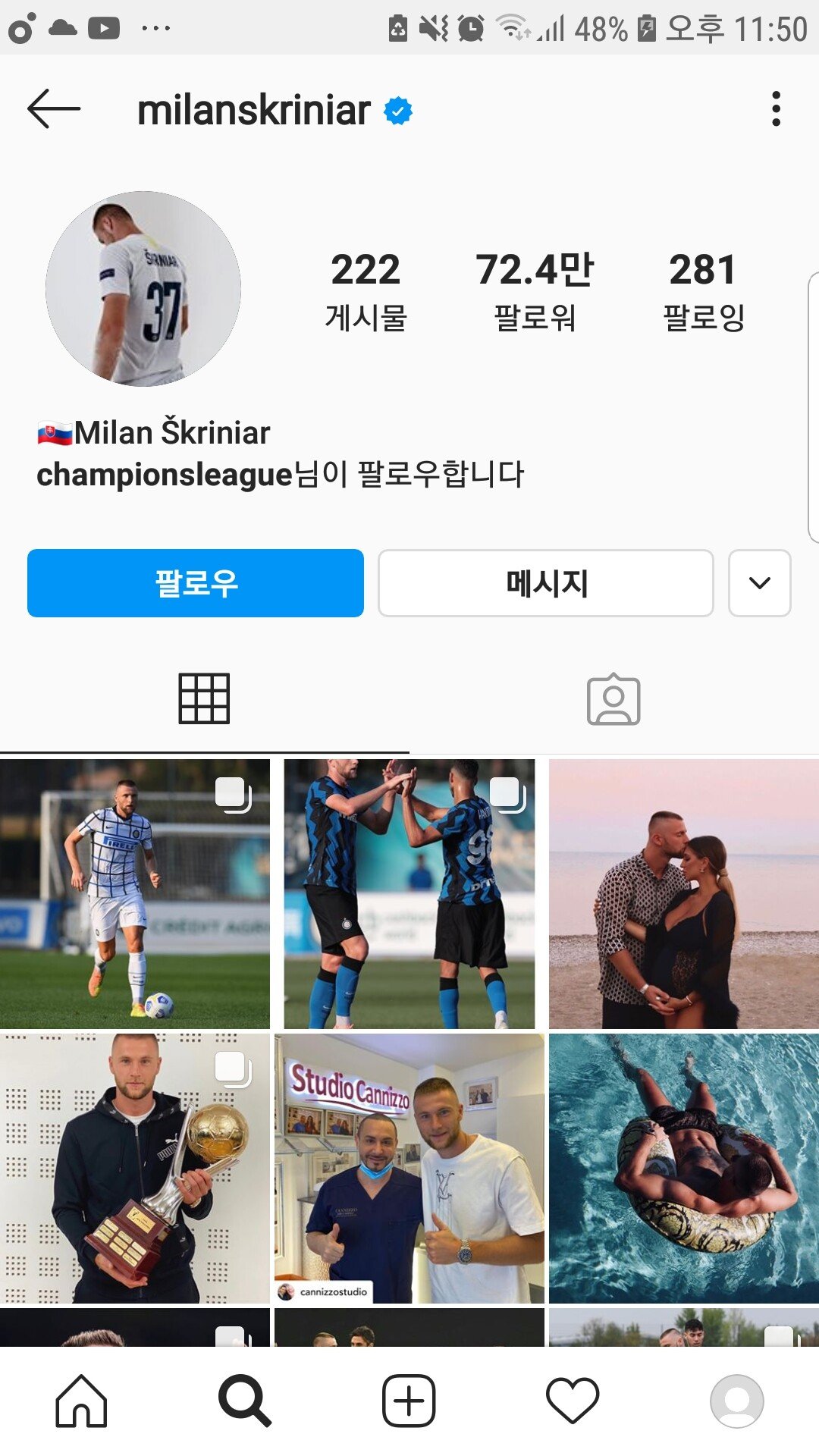
Task: Open the post with the golden ball trophy
Action: 134,1169
